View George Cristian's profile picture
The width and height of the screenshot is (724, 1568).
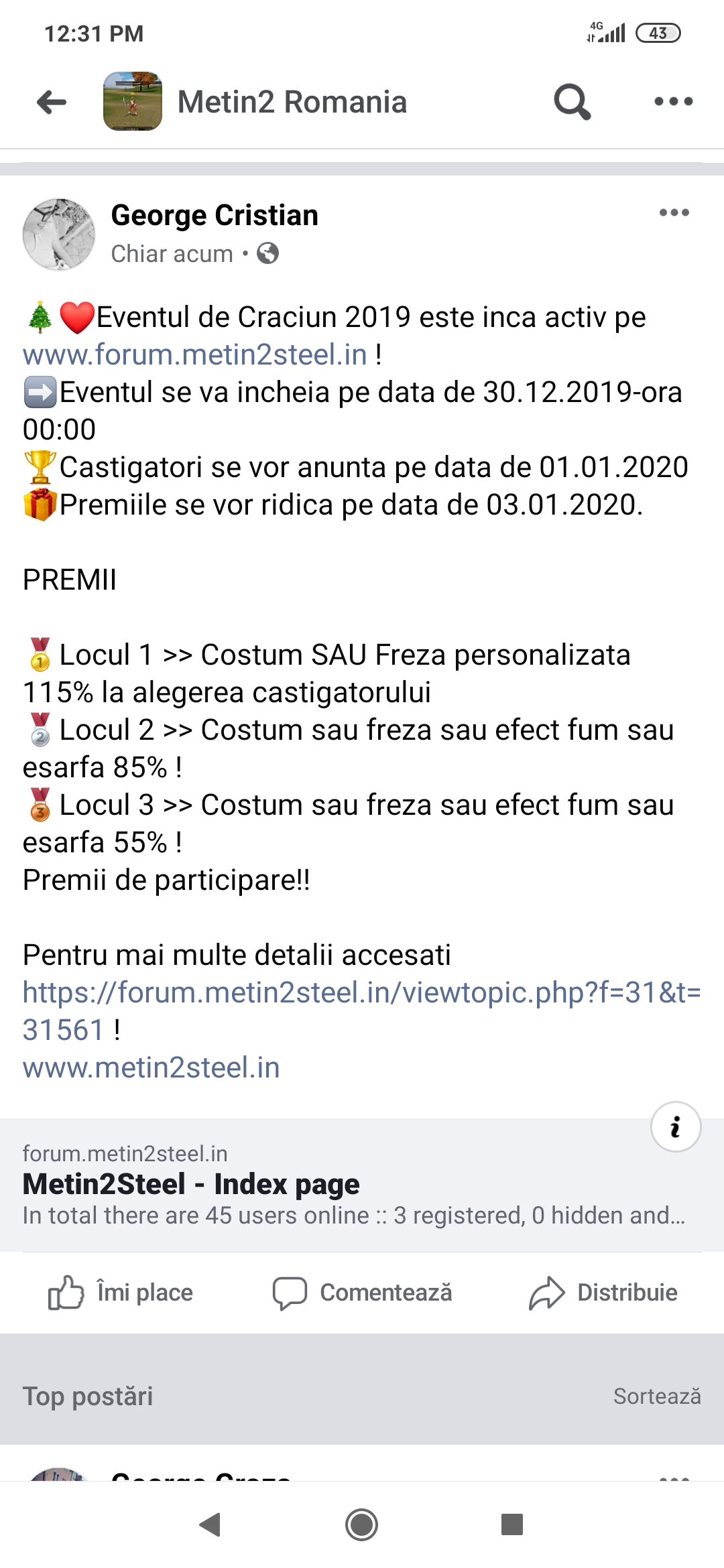(59, 235)
